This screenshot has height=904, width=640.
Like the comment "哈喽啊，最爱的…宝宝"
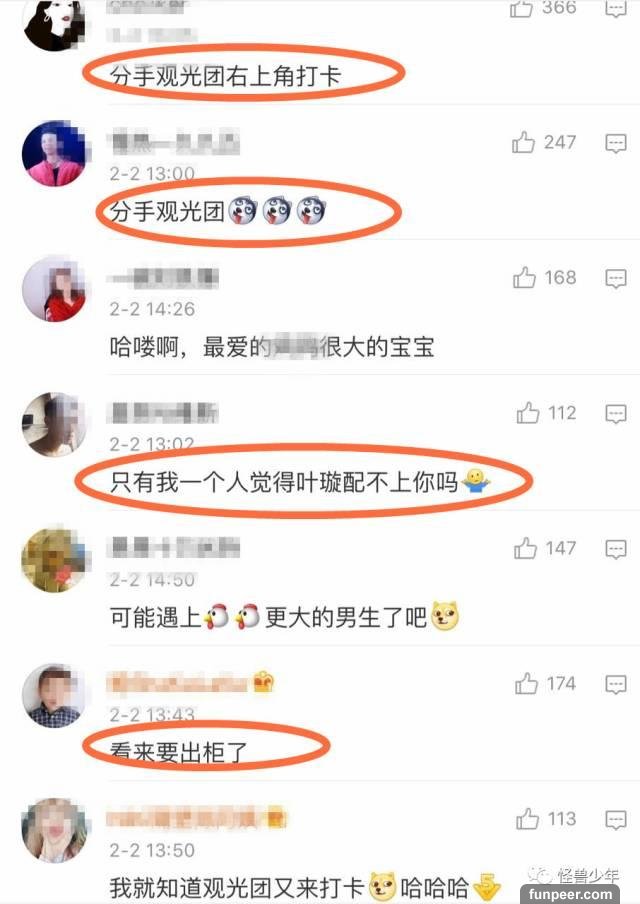524,278
